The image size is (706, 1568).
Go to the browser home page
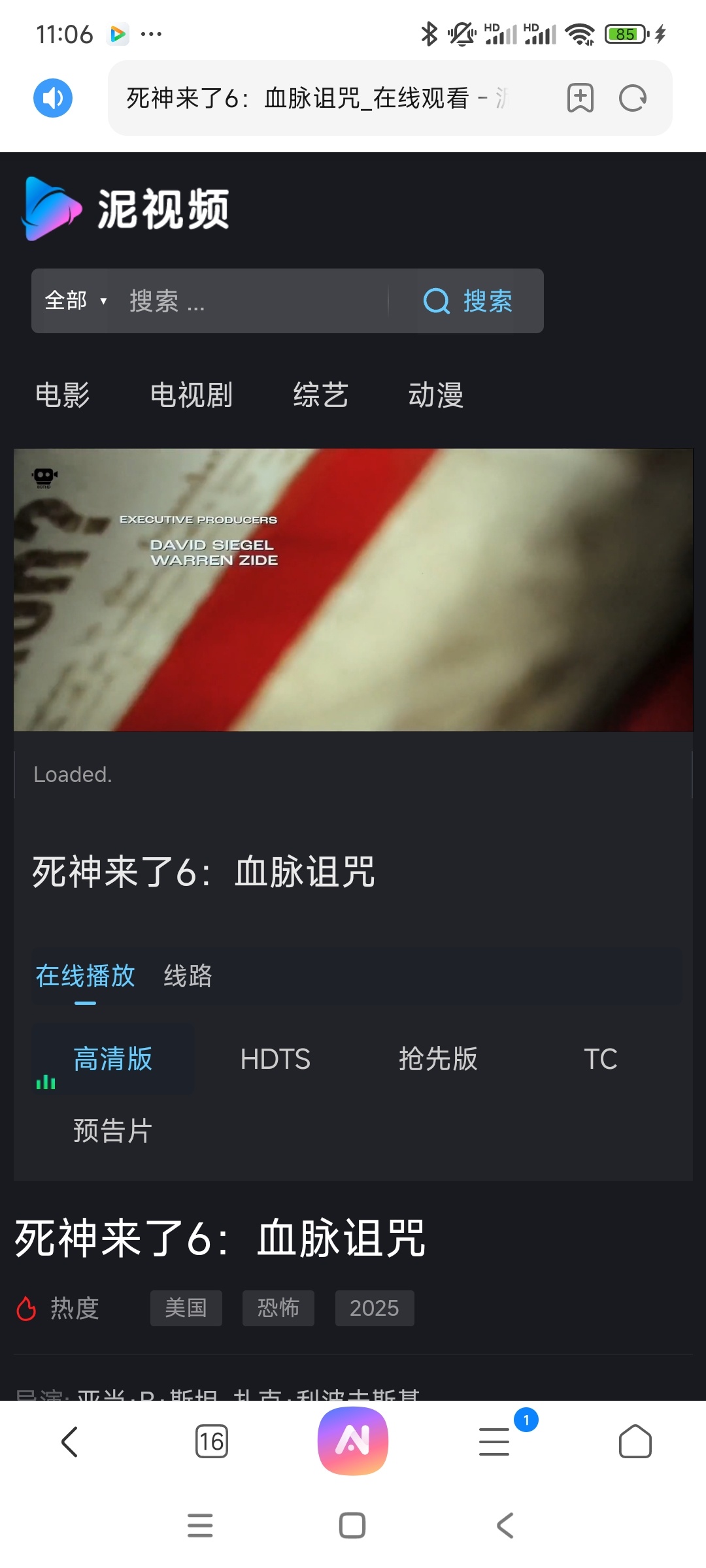(x=635, y=1441)
